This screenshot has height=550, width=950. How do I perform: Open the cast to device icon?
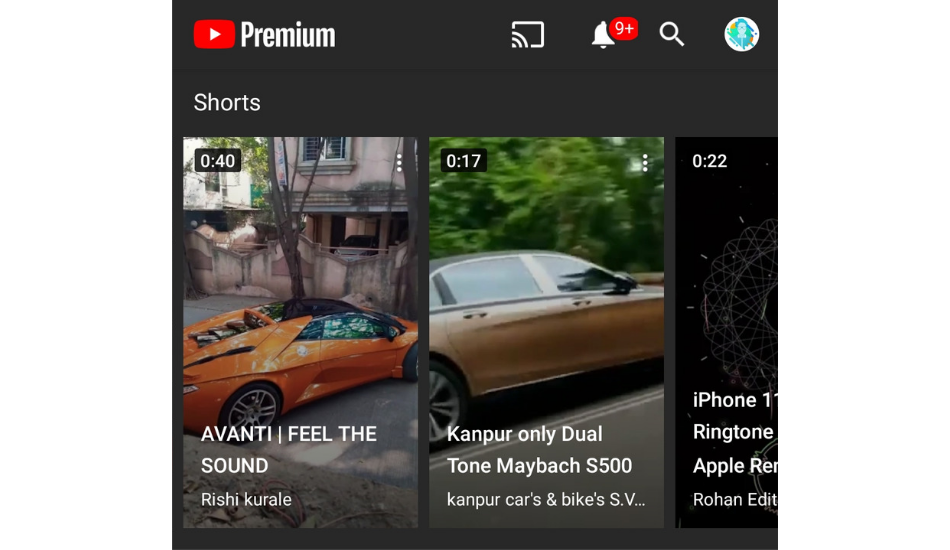(x=528, y=35)
